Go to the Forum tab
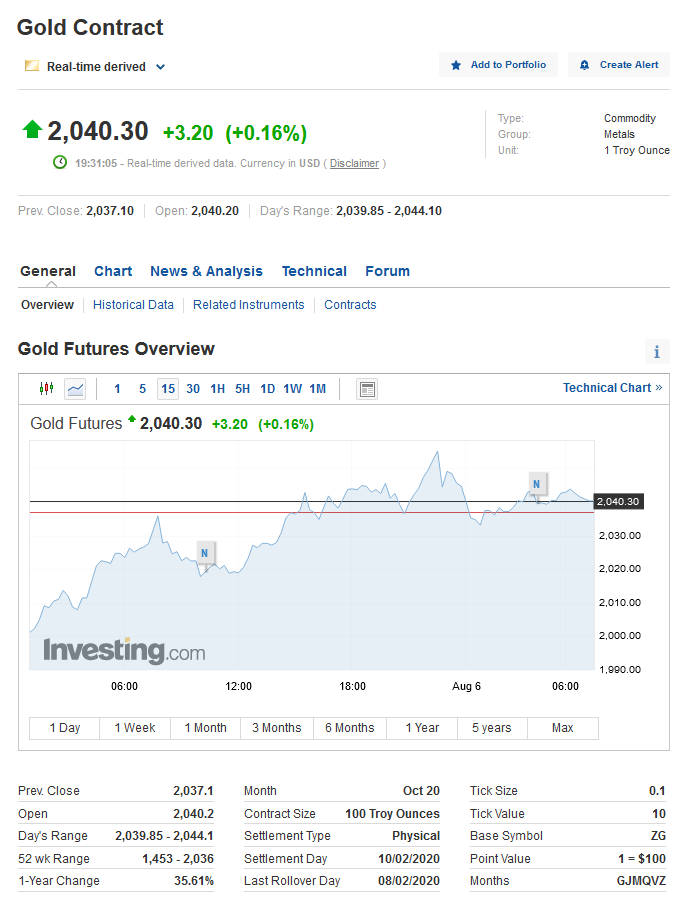Viewport: 684px width, 905px height. click(x=387, y=271)
